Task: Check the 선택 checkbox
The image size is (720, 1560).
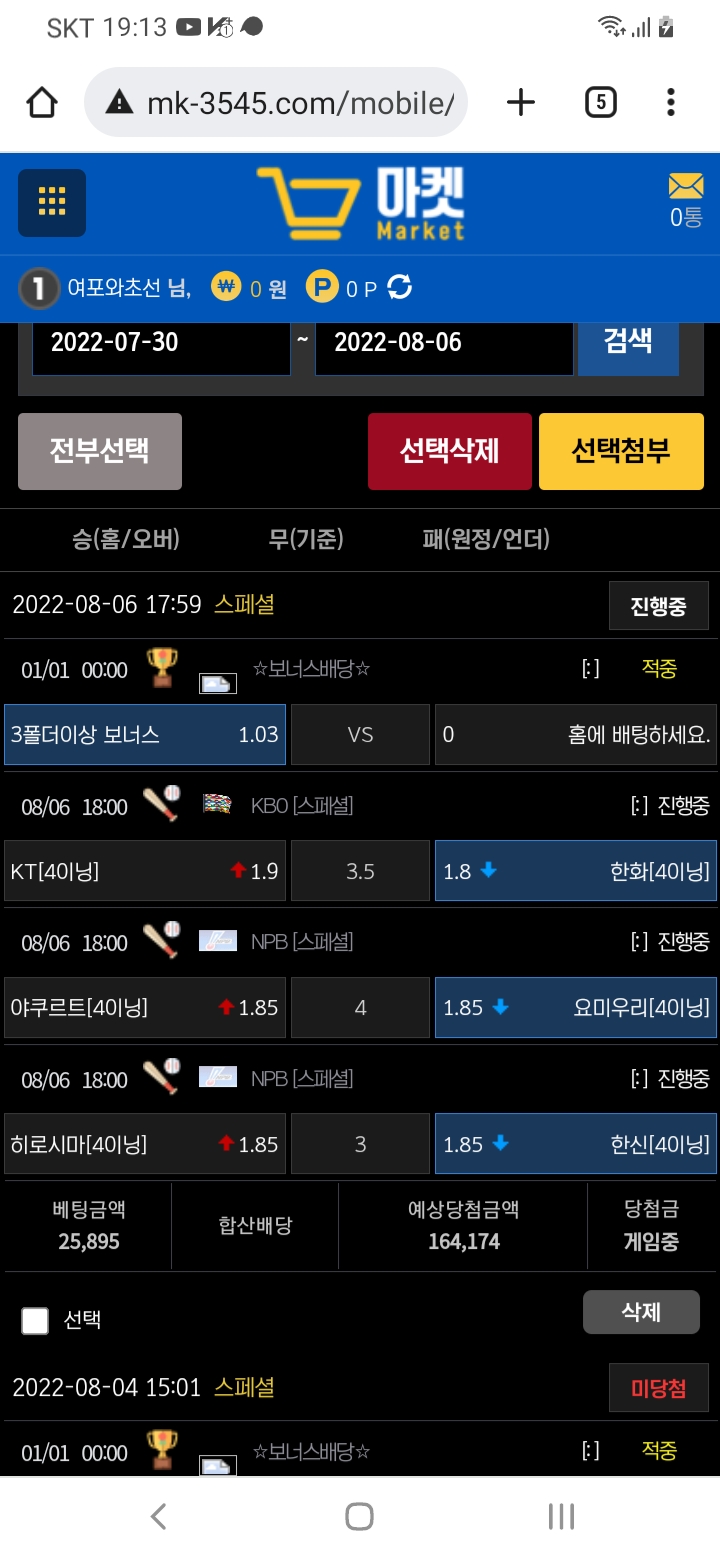Action: (x=35, y=1321)
